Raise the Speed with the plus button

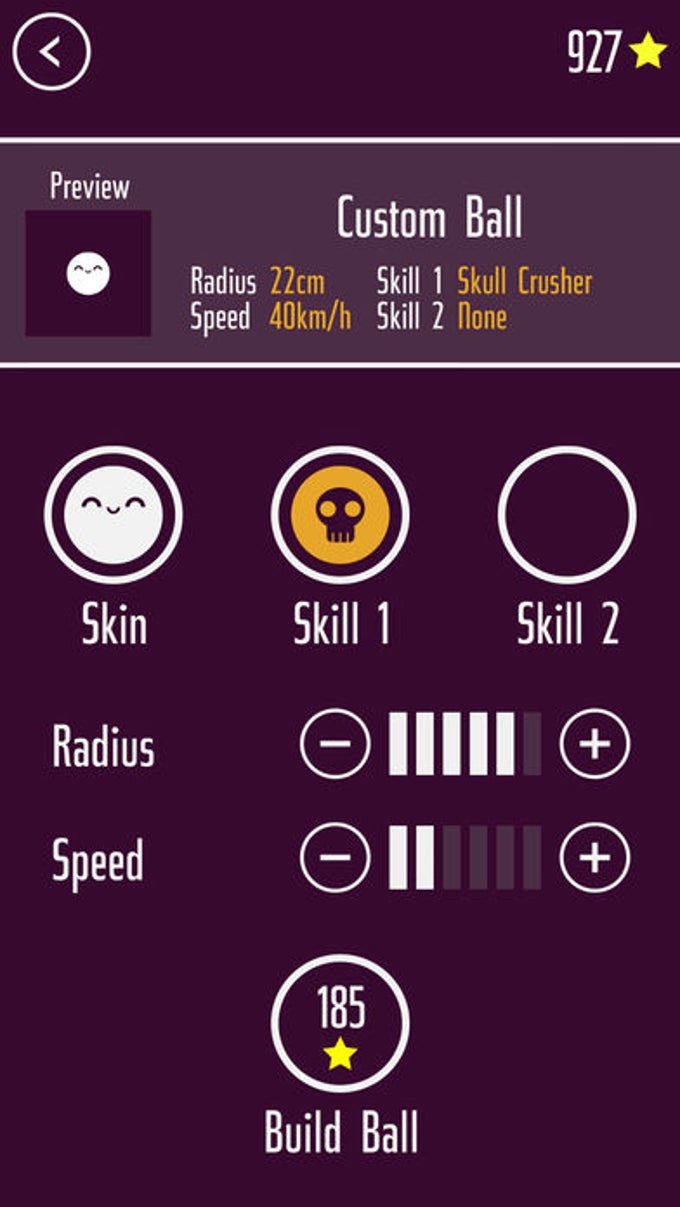(x=594, y=857)
